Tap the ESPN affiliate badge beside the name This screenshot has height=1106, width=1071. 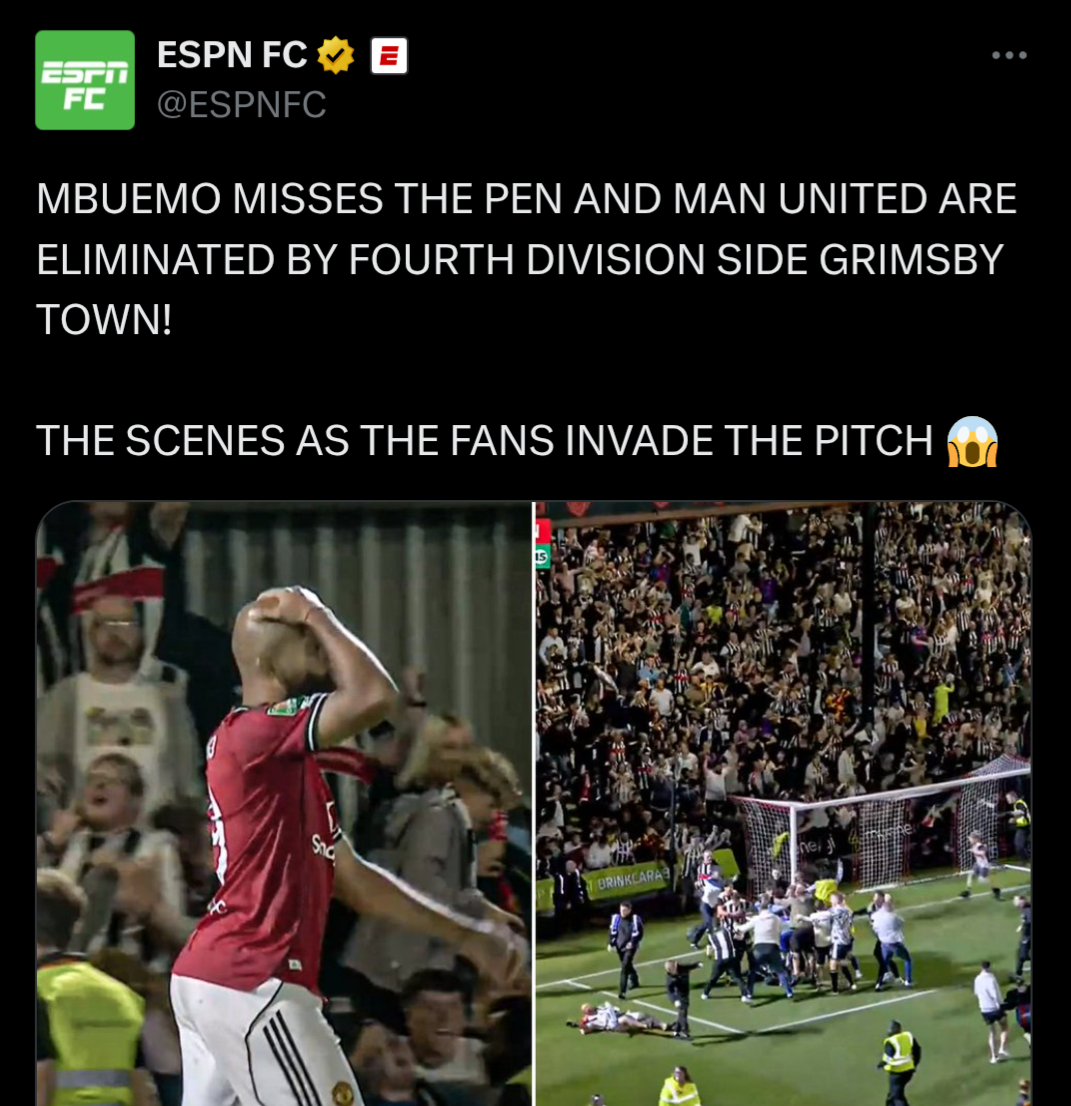(x=389, y=57)
